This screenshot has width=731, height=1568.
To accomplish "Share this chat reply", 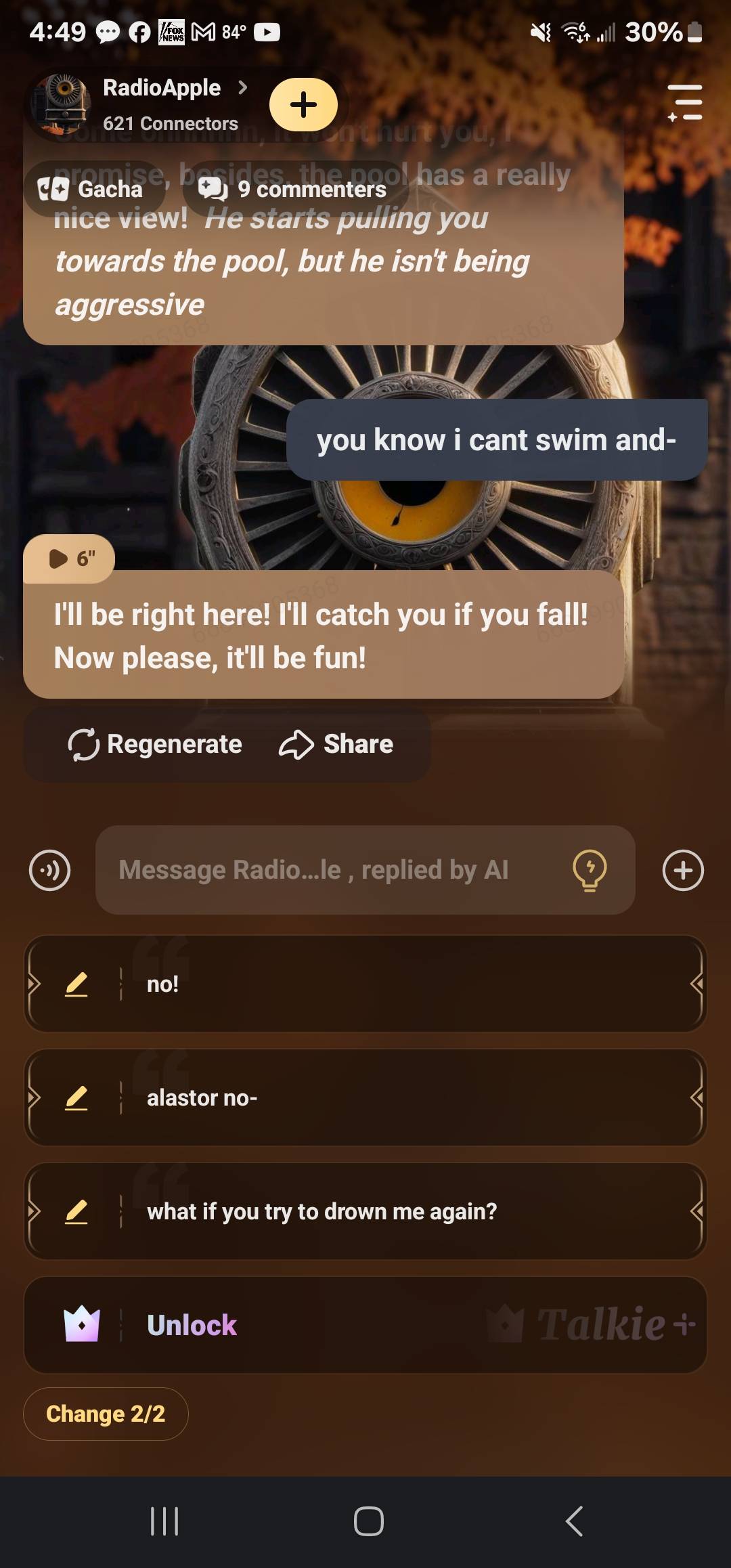I will click(336, 744).
